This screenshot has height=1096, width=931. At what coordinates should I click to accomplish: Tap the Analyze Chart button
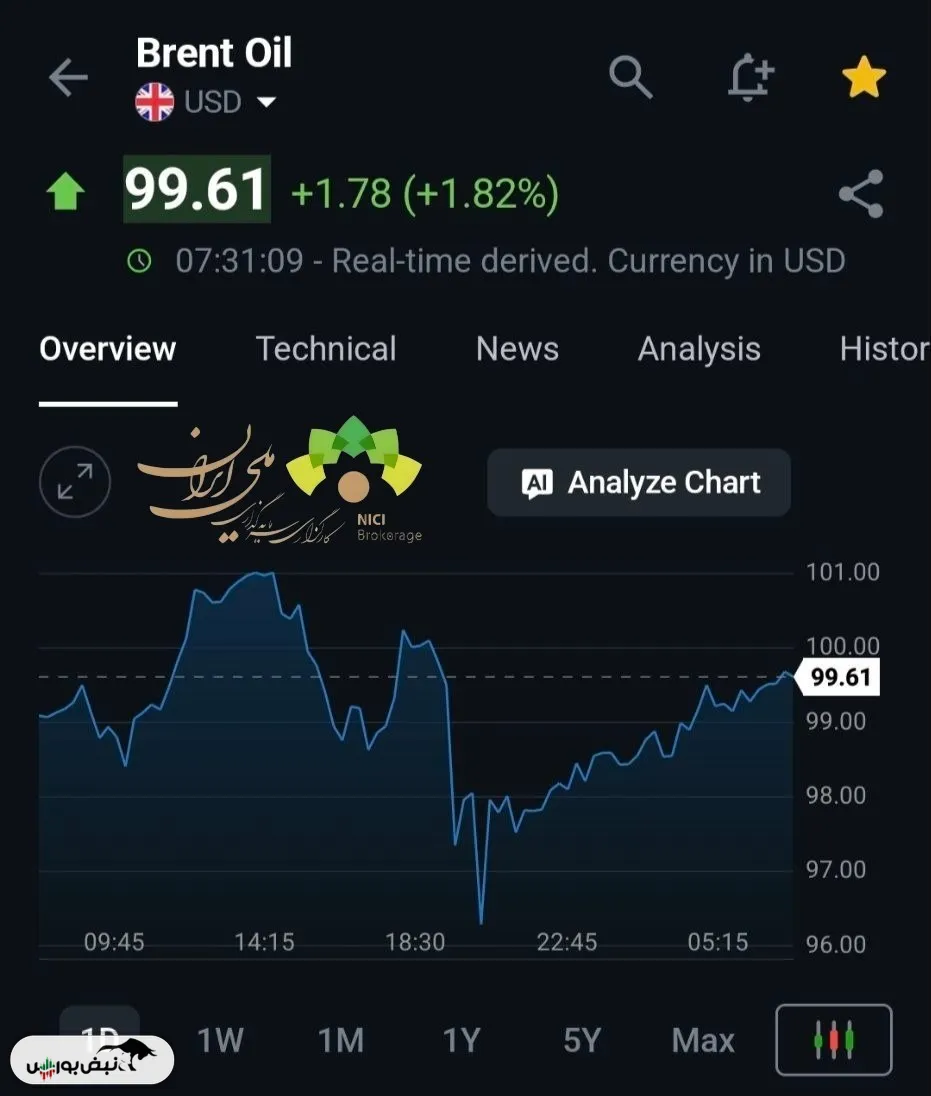point(639,482)
